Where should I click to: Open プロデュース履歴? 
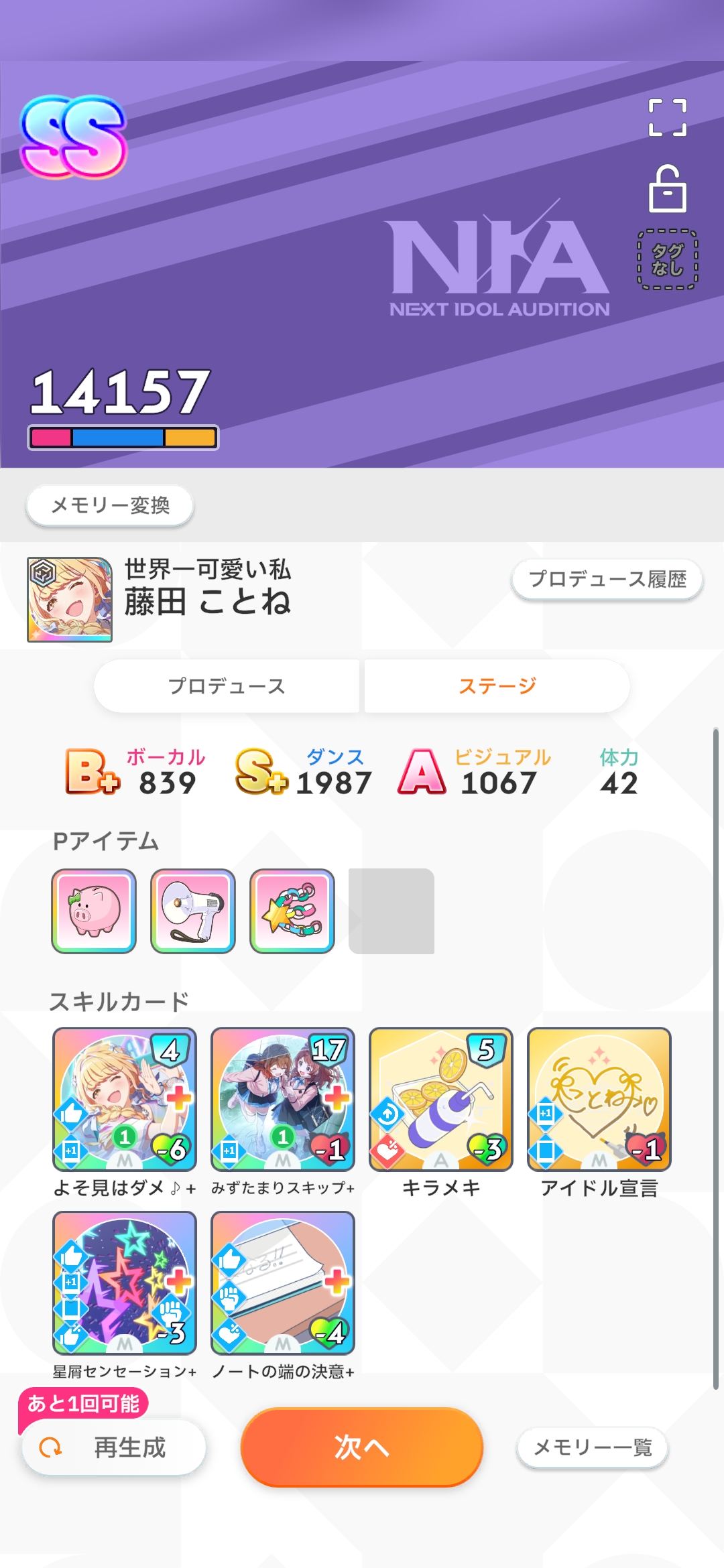point(607,579)
